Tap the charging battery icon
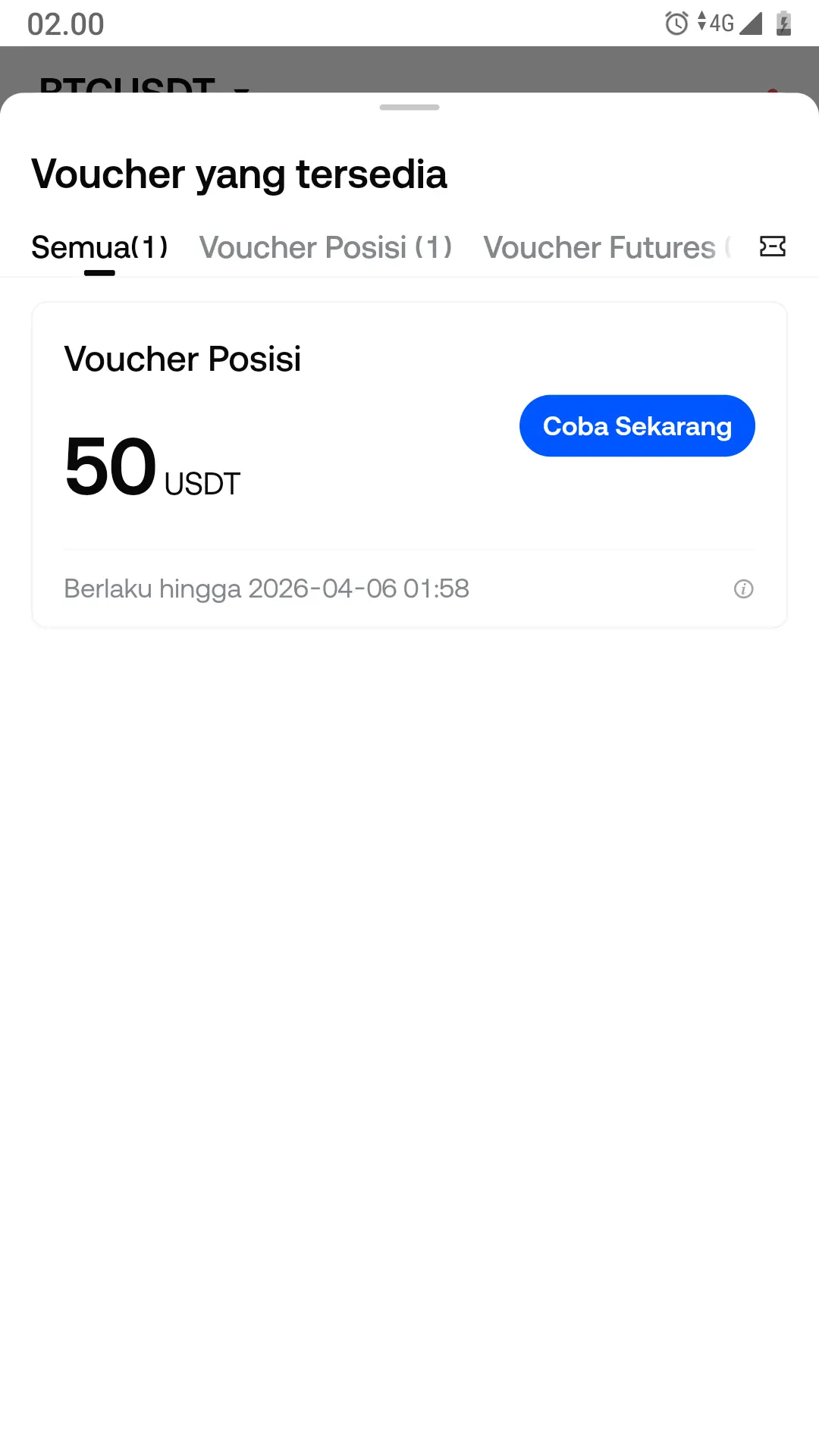 pyautogui.click(x=783, y=23)
